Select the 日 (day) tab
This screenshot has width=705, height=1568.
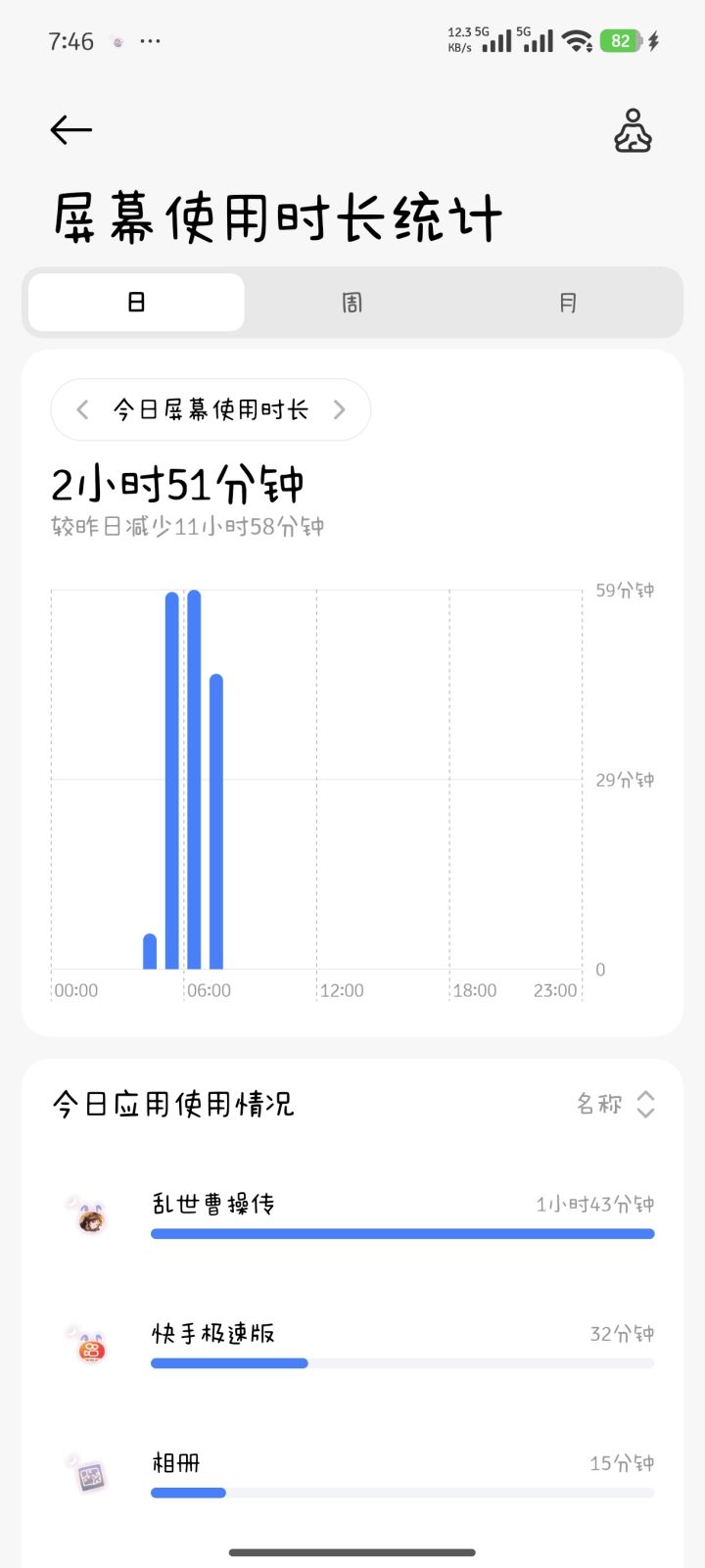136,303
